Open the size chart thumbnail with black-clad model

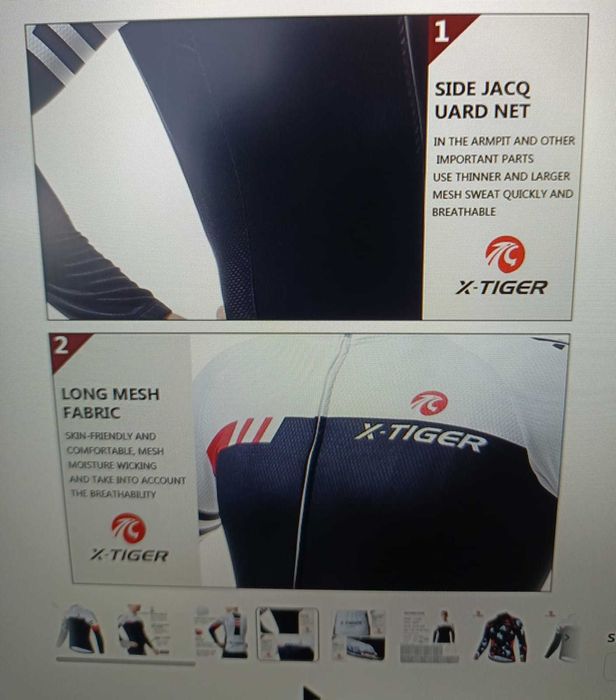click(x=430, y=634)
